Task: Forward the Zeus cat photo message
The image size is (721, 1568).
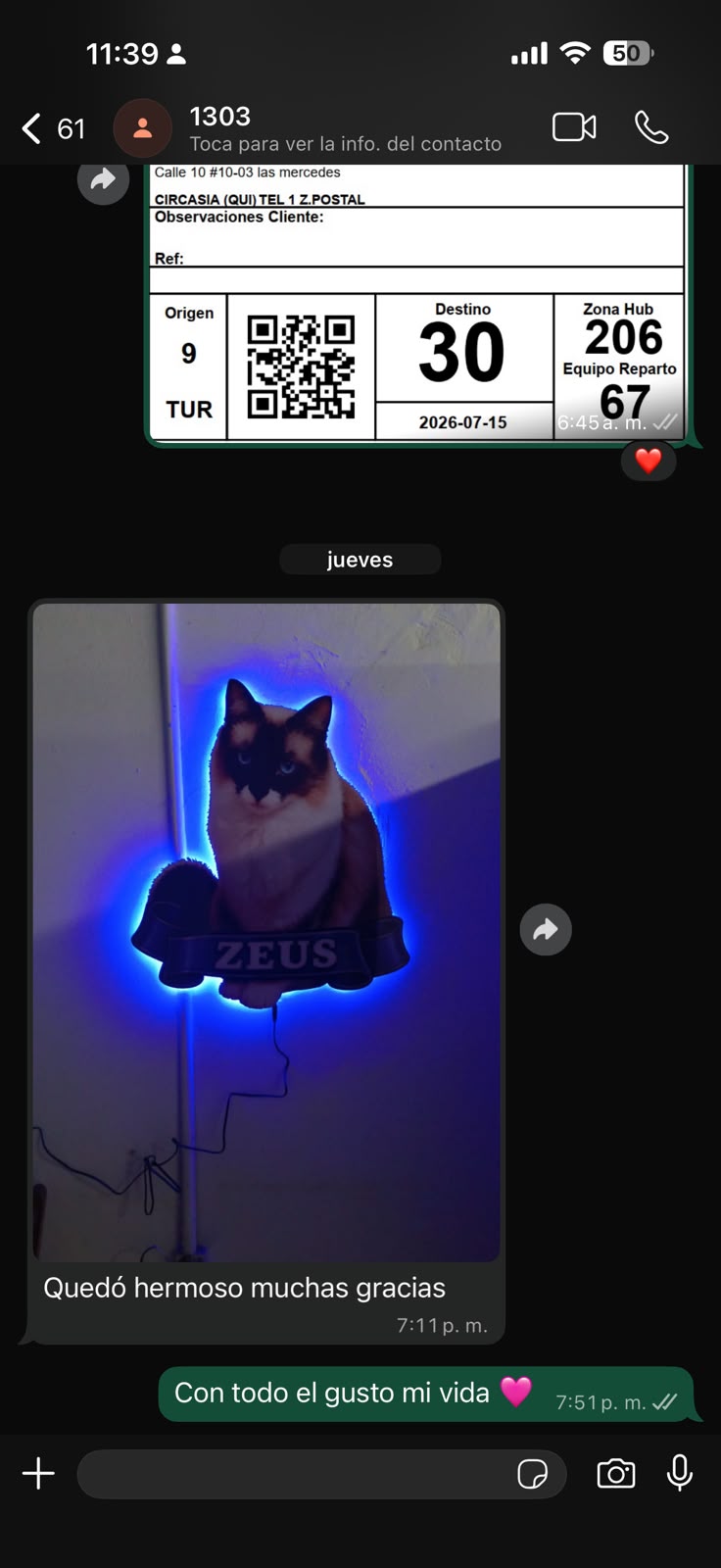Action: 546,929
